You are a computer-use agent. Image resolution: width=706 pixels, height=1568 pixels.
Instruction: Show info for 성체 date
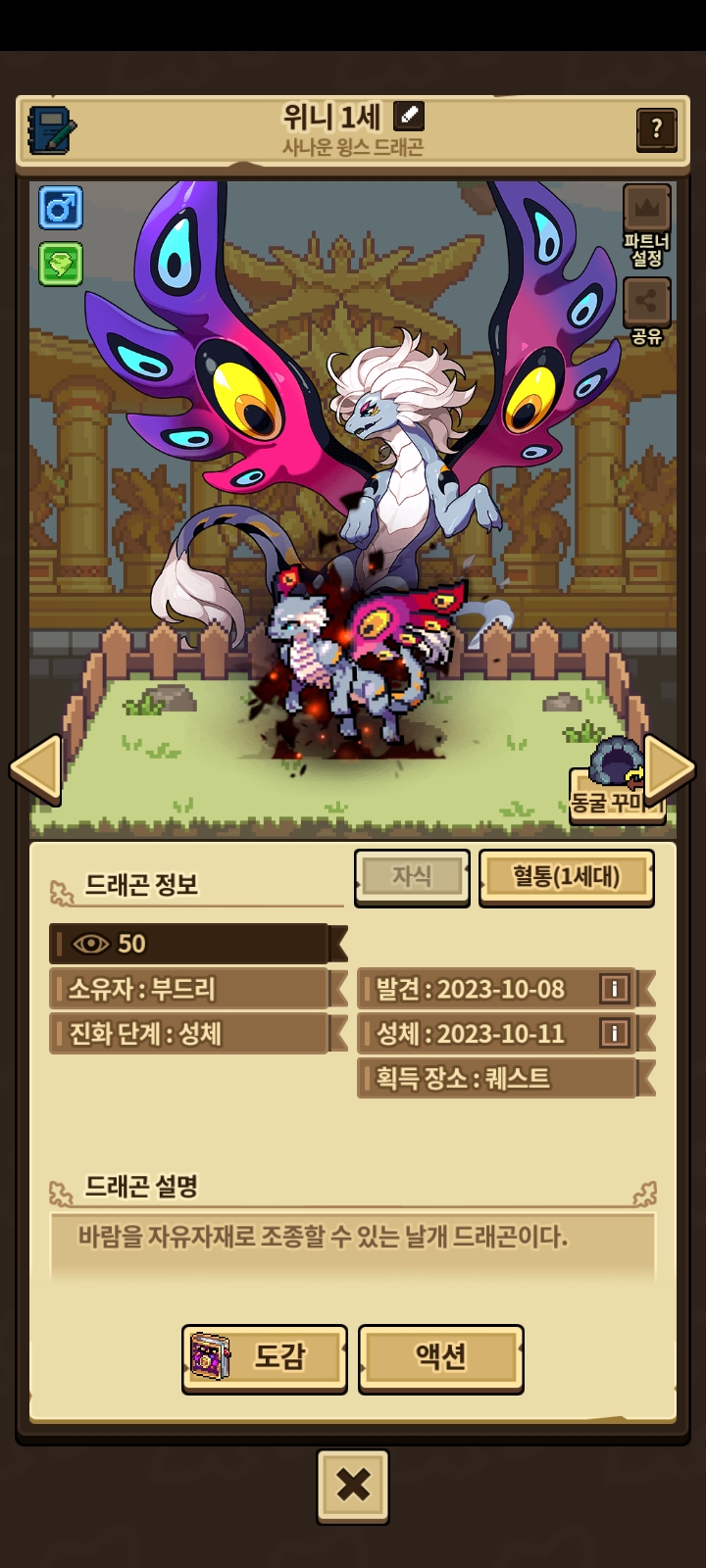click(615, 1033)
